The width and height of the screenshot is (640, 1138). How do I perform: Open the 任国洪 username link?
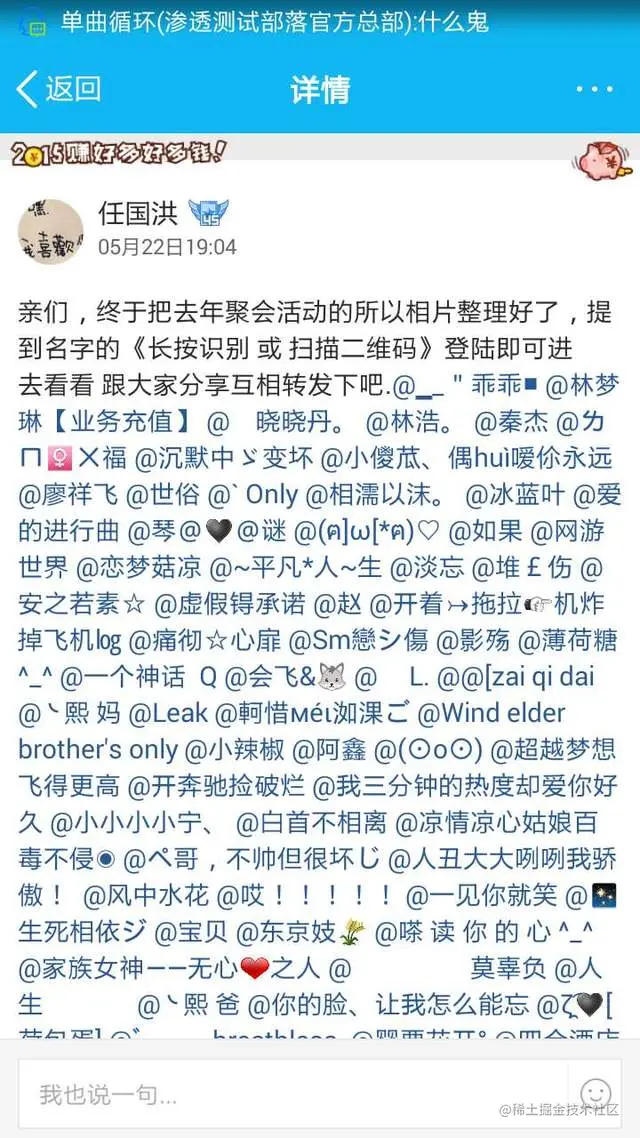(x=138, y=212)
